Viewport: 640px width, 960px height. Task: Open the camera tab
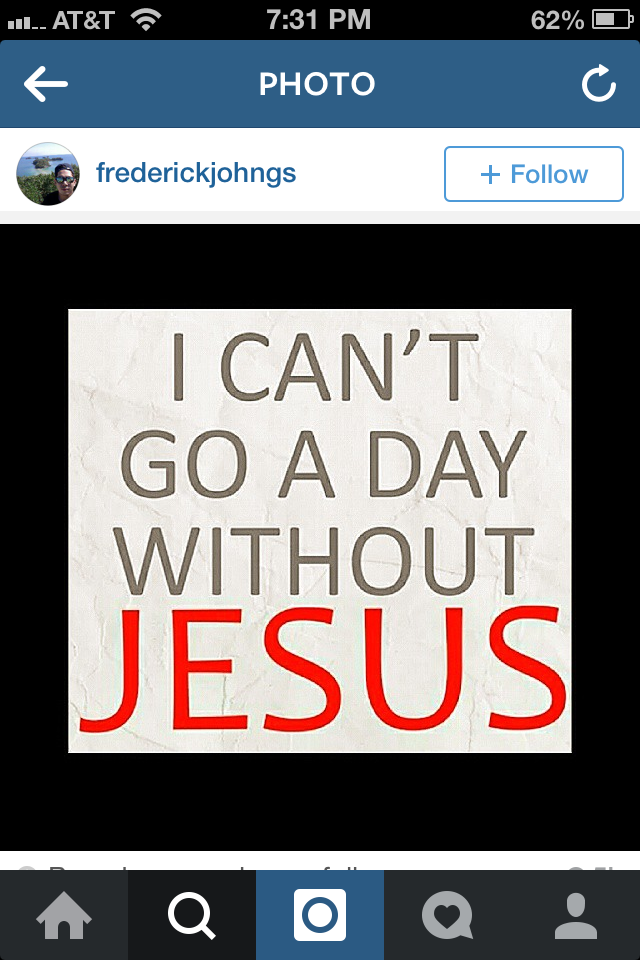click(x=320, y=916)
